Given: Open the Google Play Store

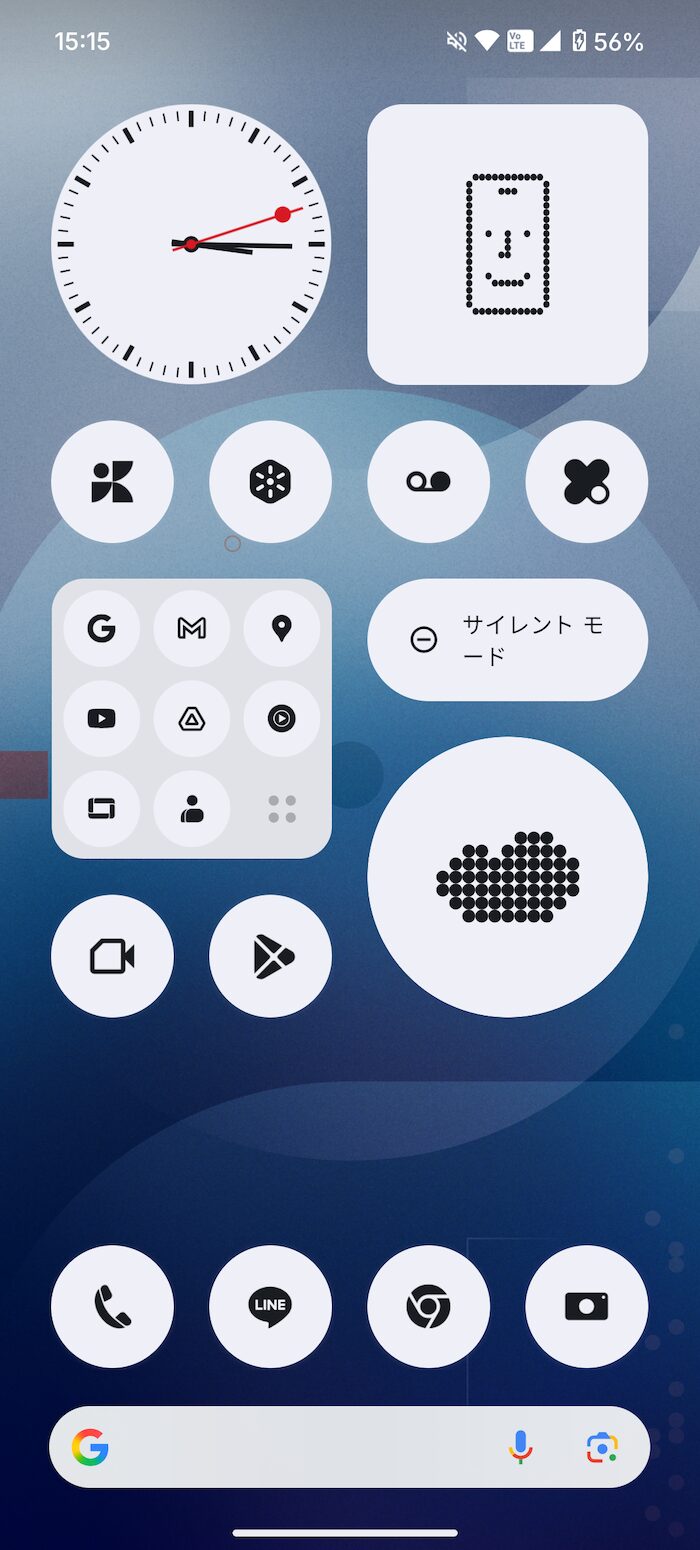Looking at the screenshot, I should tap(270, 956).
